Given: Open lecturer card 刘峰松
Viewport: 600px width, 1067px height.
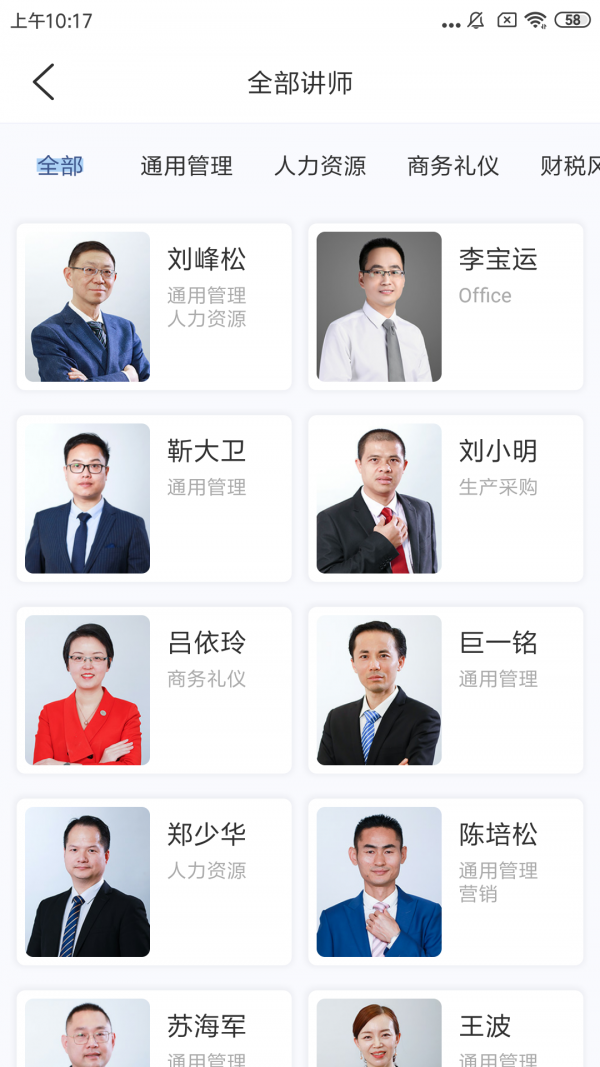Looking at the screenshot, I should [x=154, y=306].
